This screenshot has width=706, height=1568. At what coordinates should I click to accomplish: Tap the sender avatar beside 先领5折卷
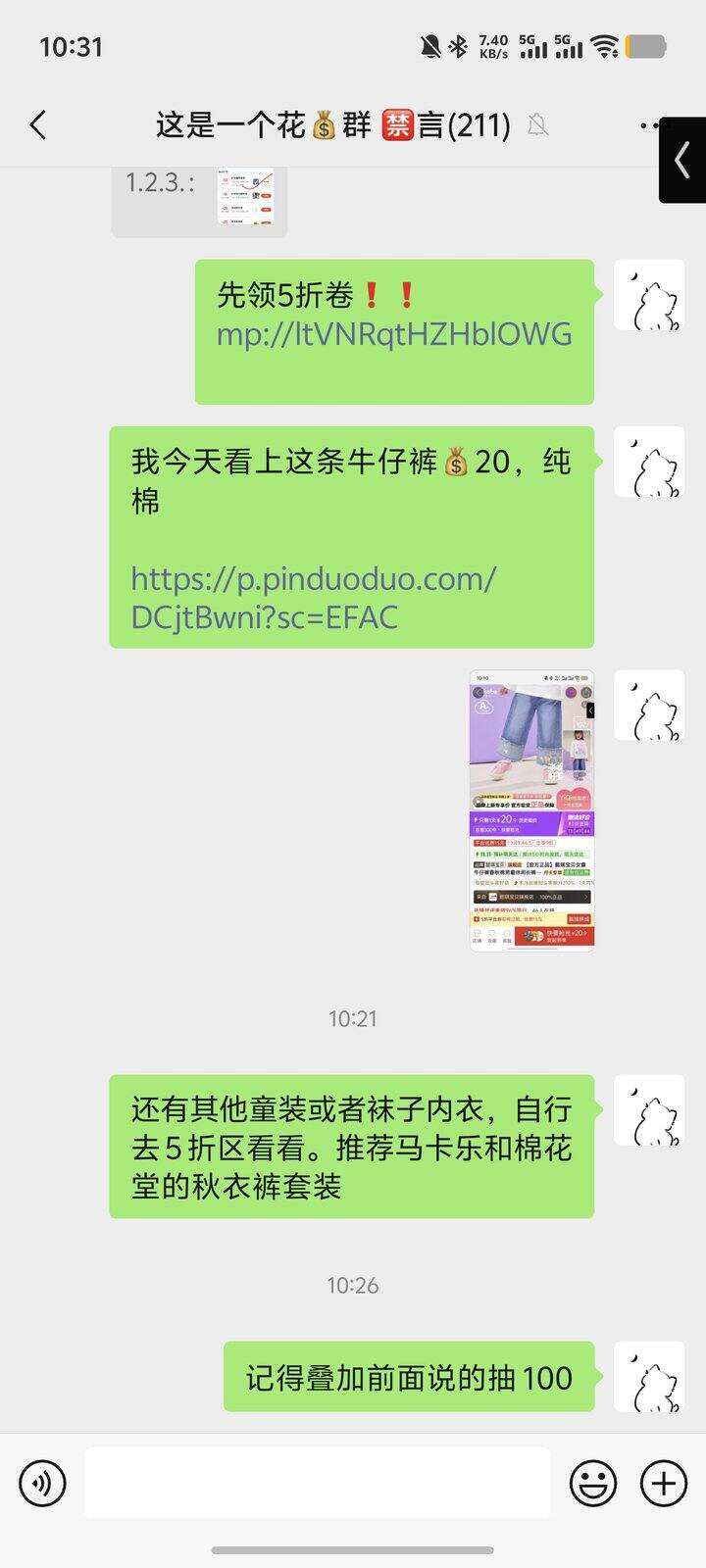(x=648, y=295)
